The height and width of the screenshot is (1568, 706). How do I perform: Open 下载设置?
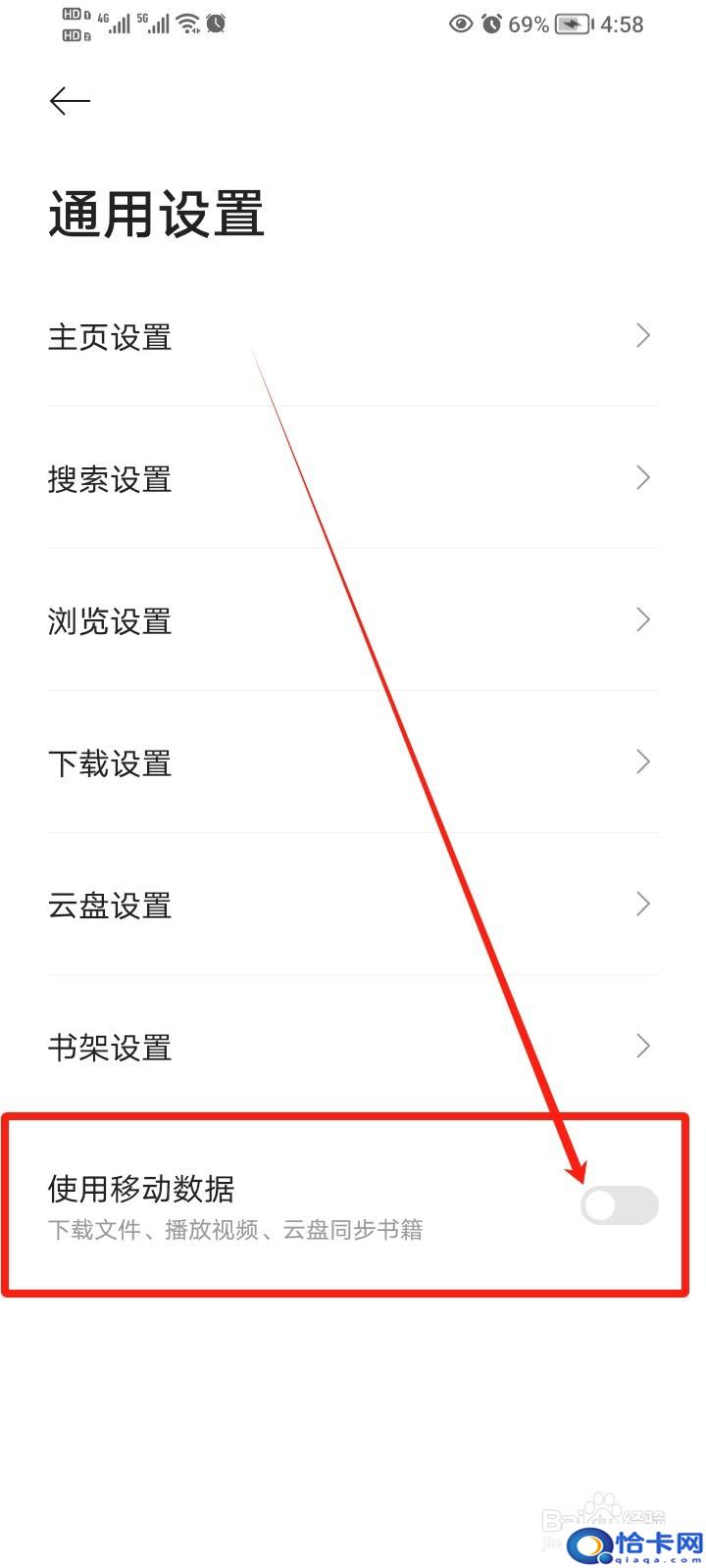point(353,762)
